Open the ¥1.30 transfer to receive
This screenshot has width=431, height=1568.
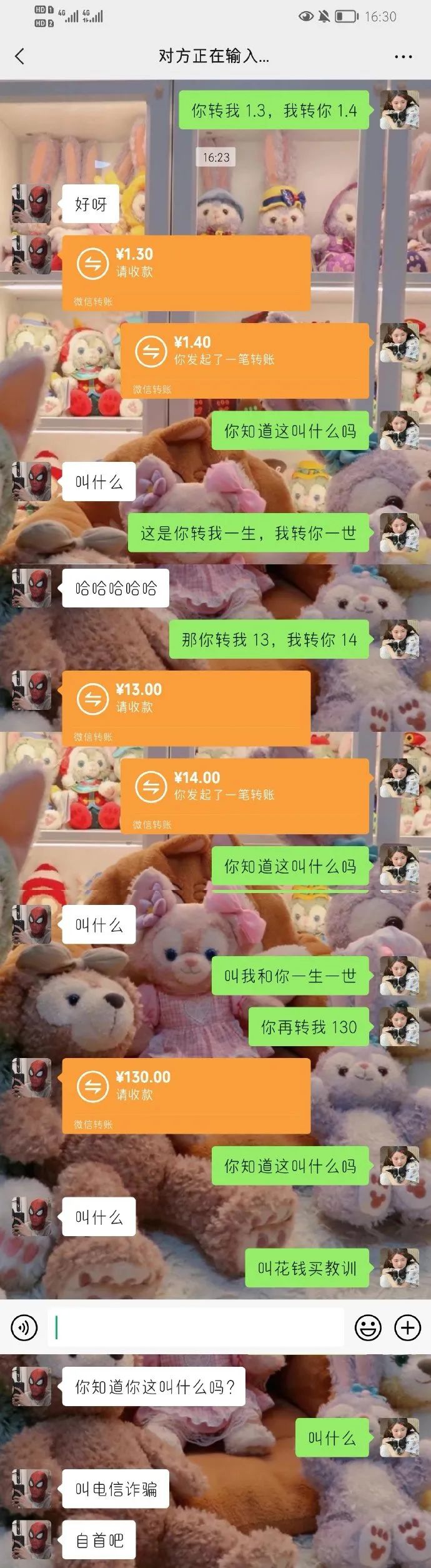pos(186,272)
